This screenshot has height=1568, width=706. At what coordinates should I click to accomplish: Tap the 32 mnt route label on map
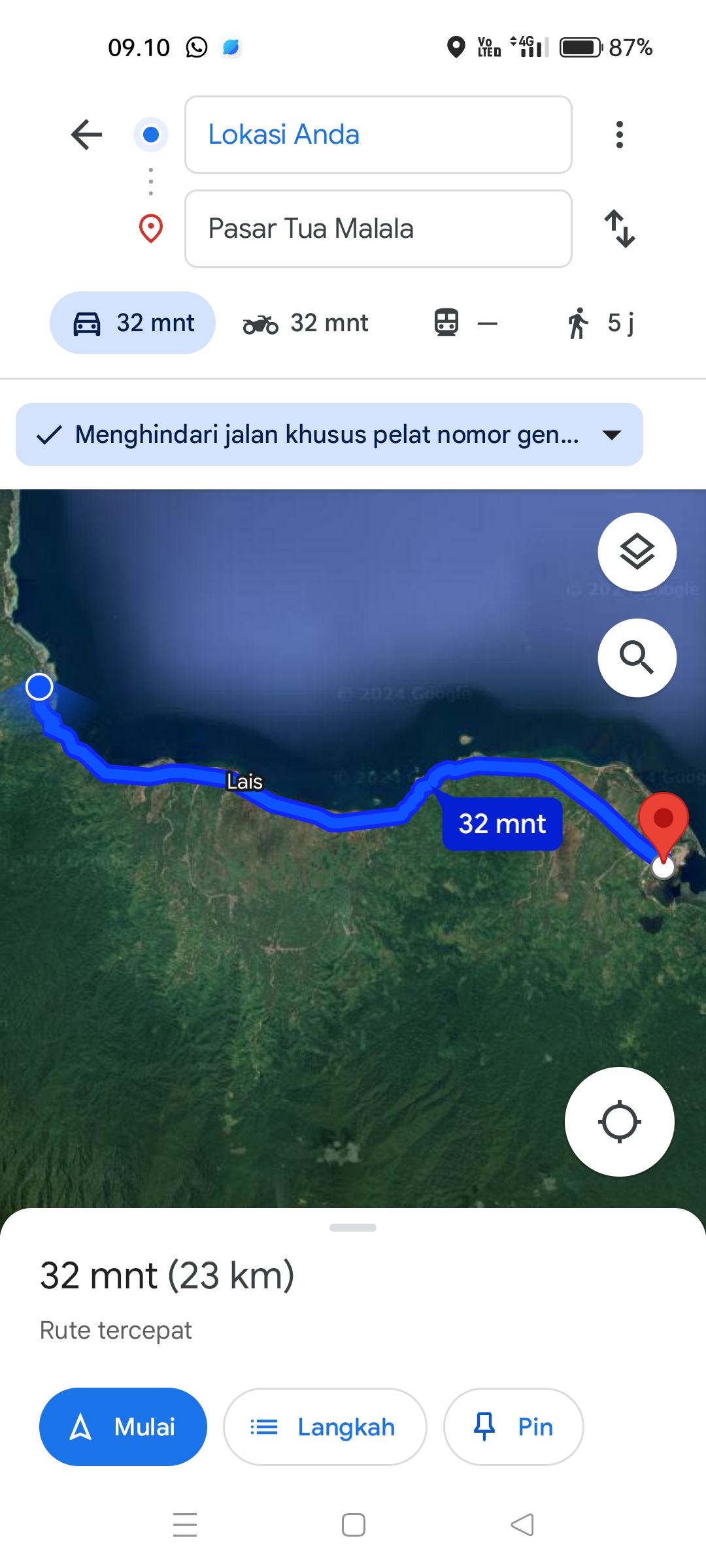point(502,824)
